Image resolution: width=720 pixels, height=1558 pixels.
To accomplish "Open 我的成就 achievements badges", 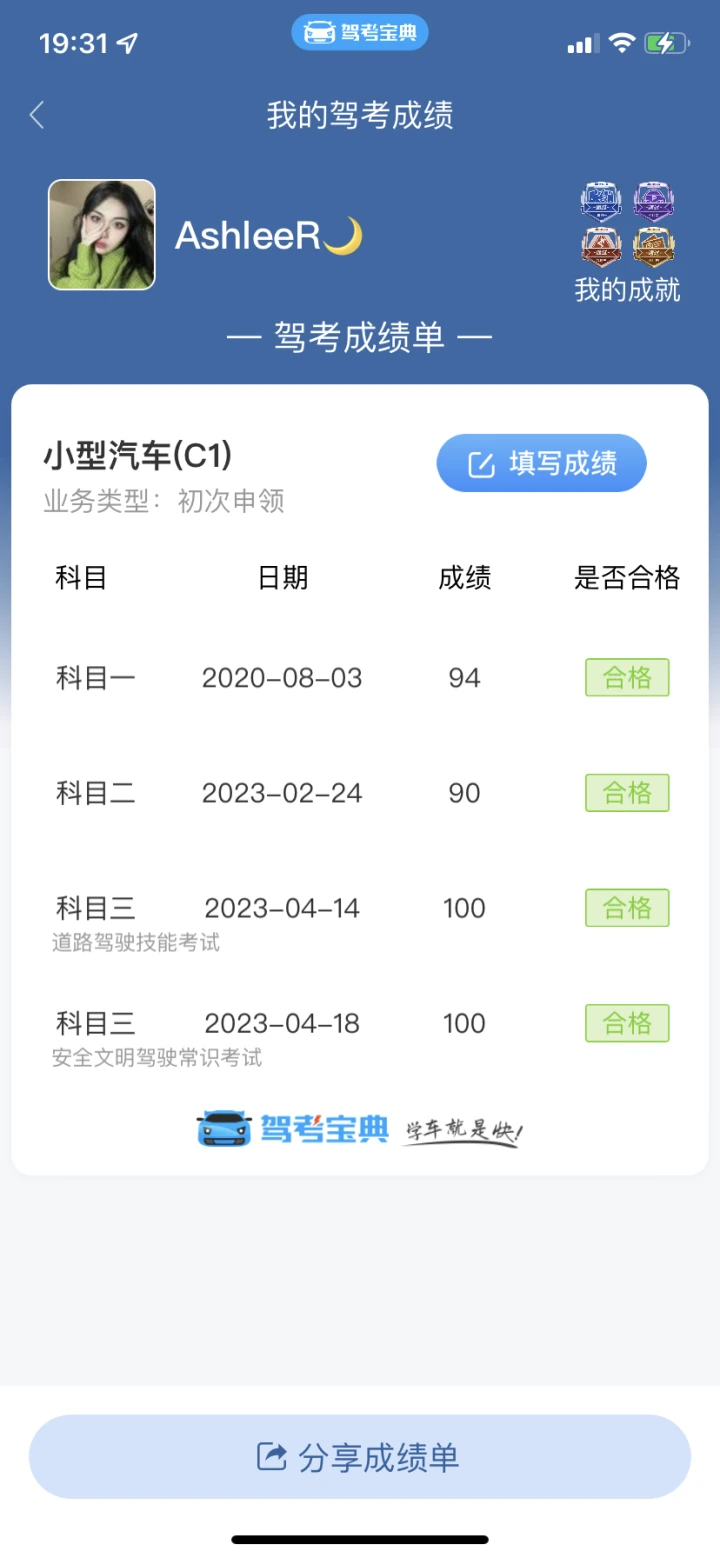I will (x=627, y=243).
